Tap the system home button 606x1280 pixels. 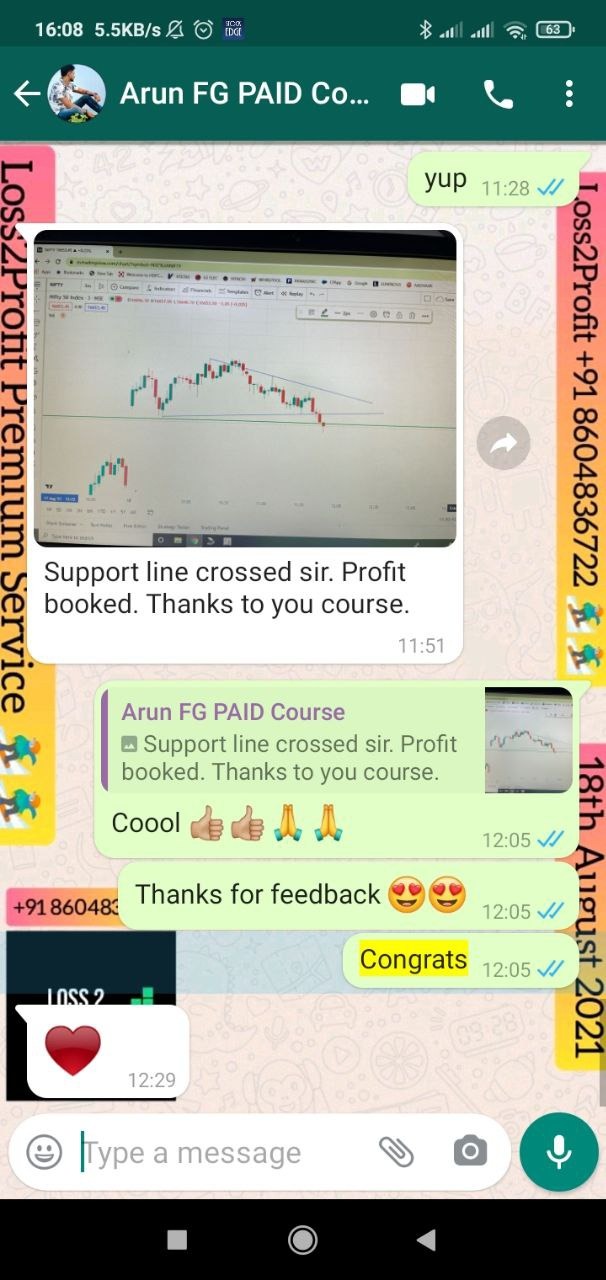[302, 1240]
